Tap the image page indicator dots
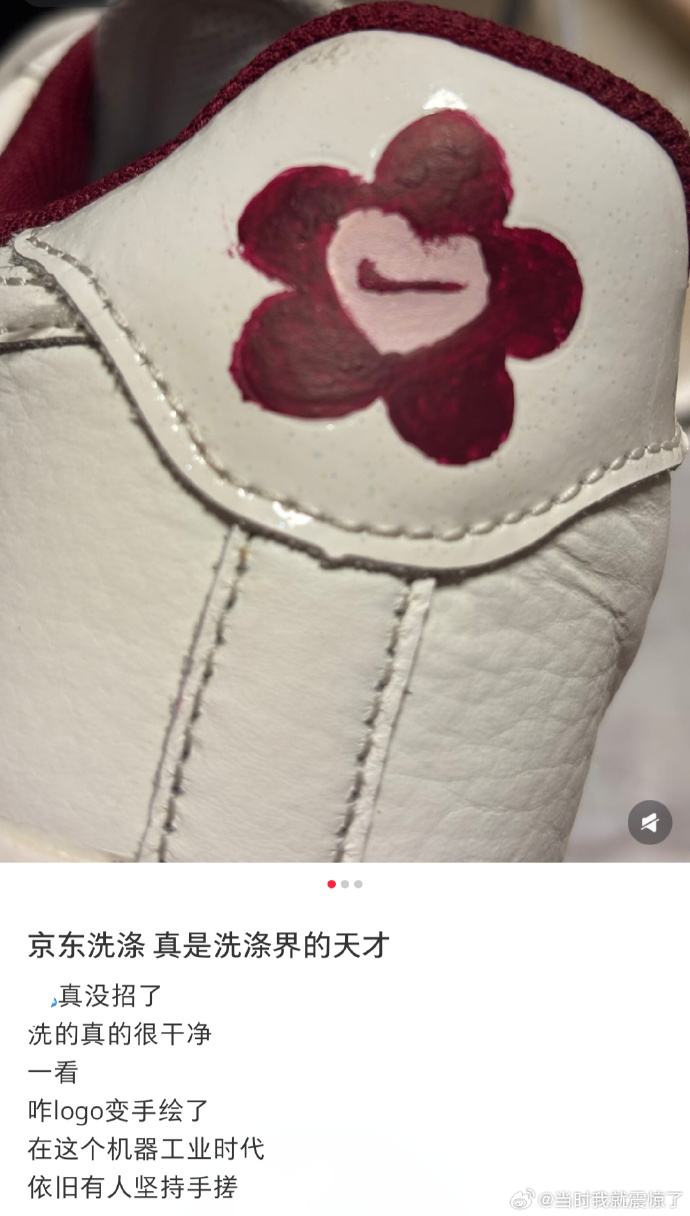Screen dimensions: 690x1216 click(345, 884)
